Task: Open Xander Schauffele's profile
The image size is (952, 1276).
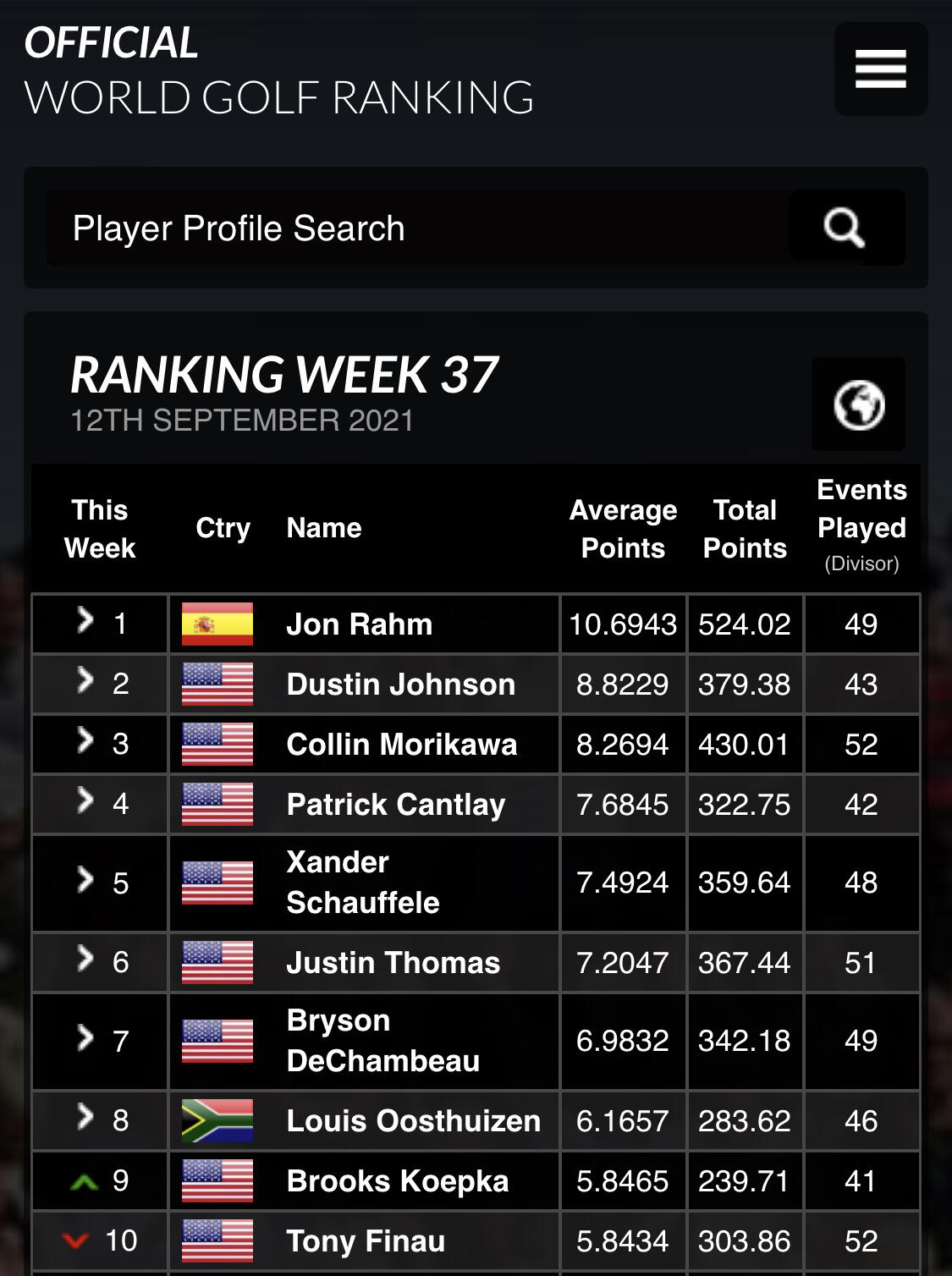Action: (x=363, y=883)
